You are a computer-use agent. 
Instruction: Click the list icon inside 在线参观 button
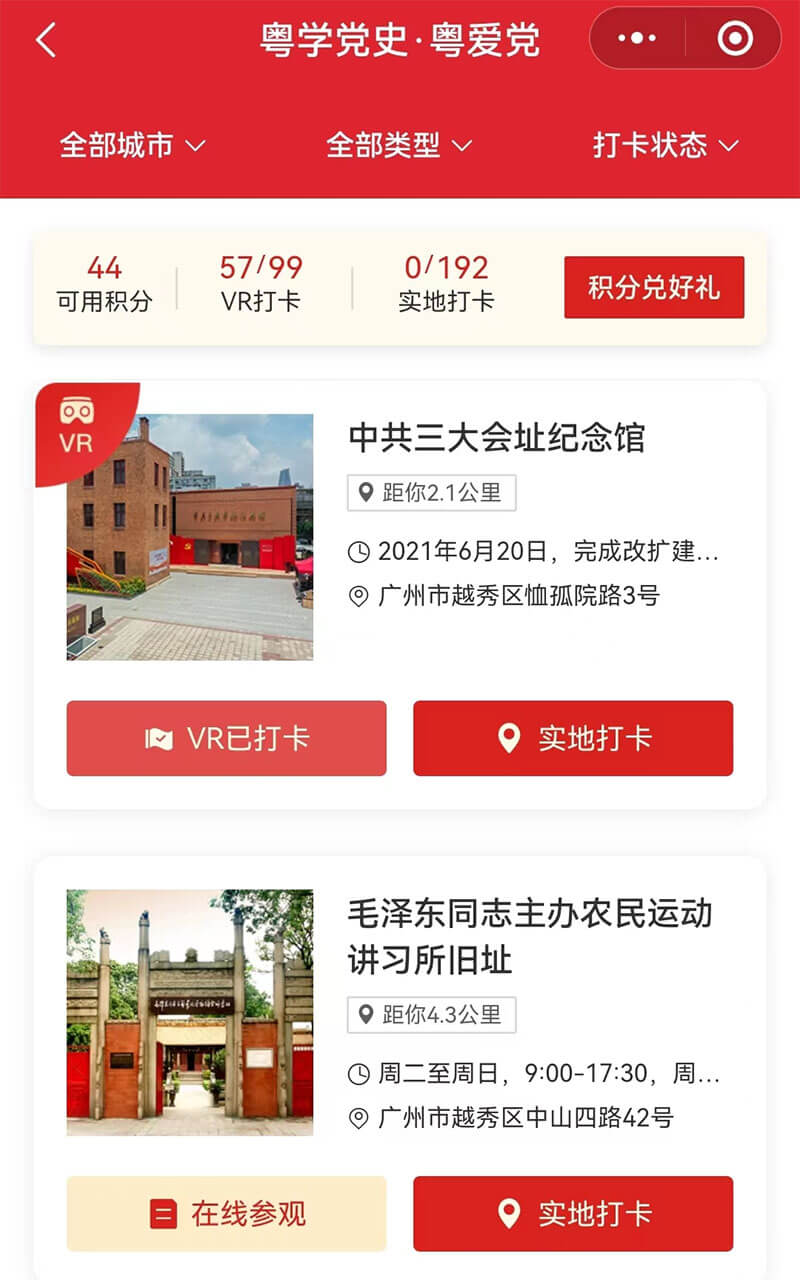(x=162, y=1213)
